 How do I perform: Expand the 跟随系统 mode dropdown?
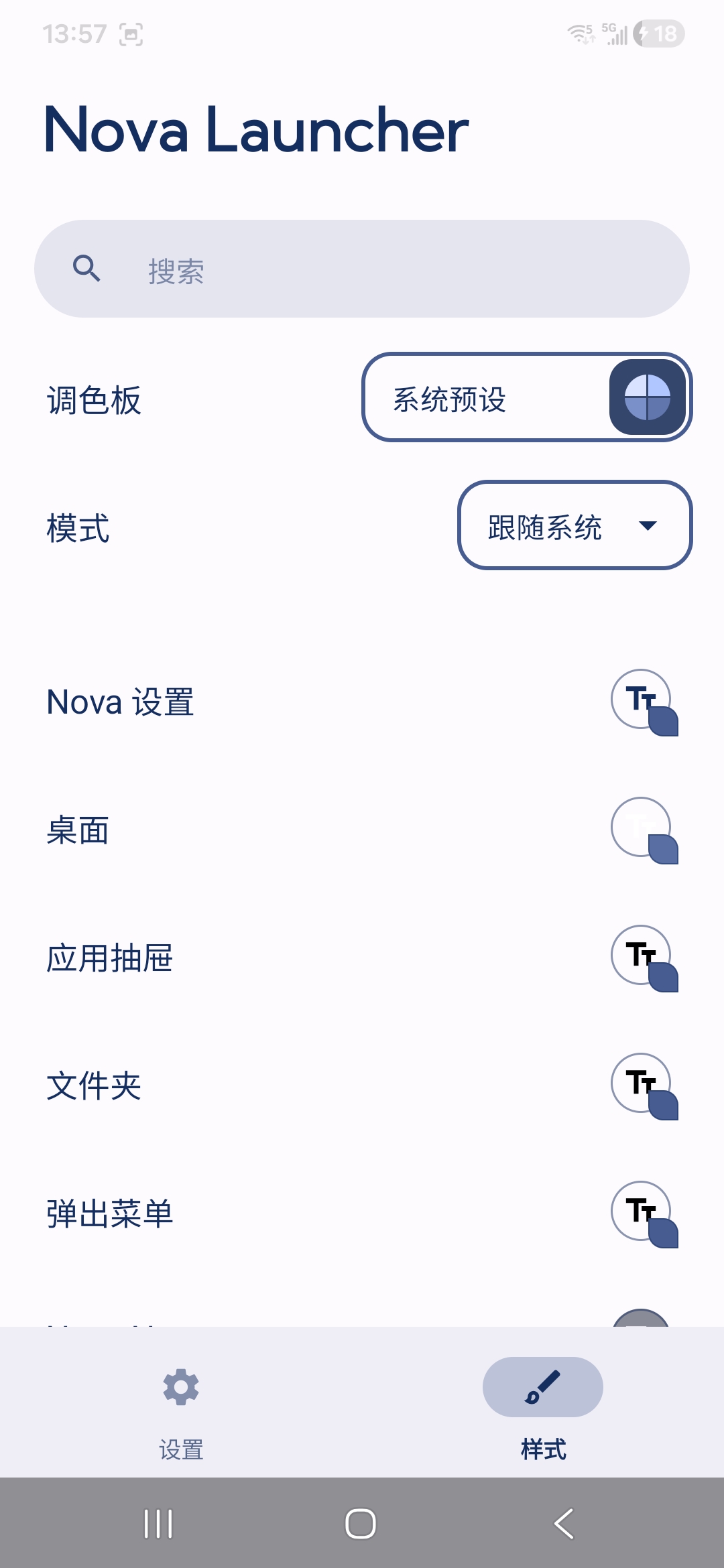[x=575, y=525]
